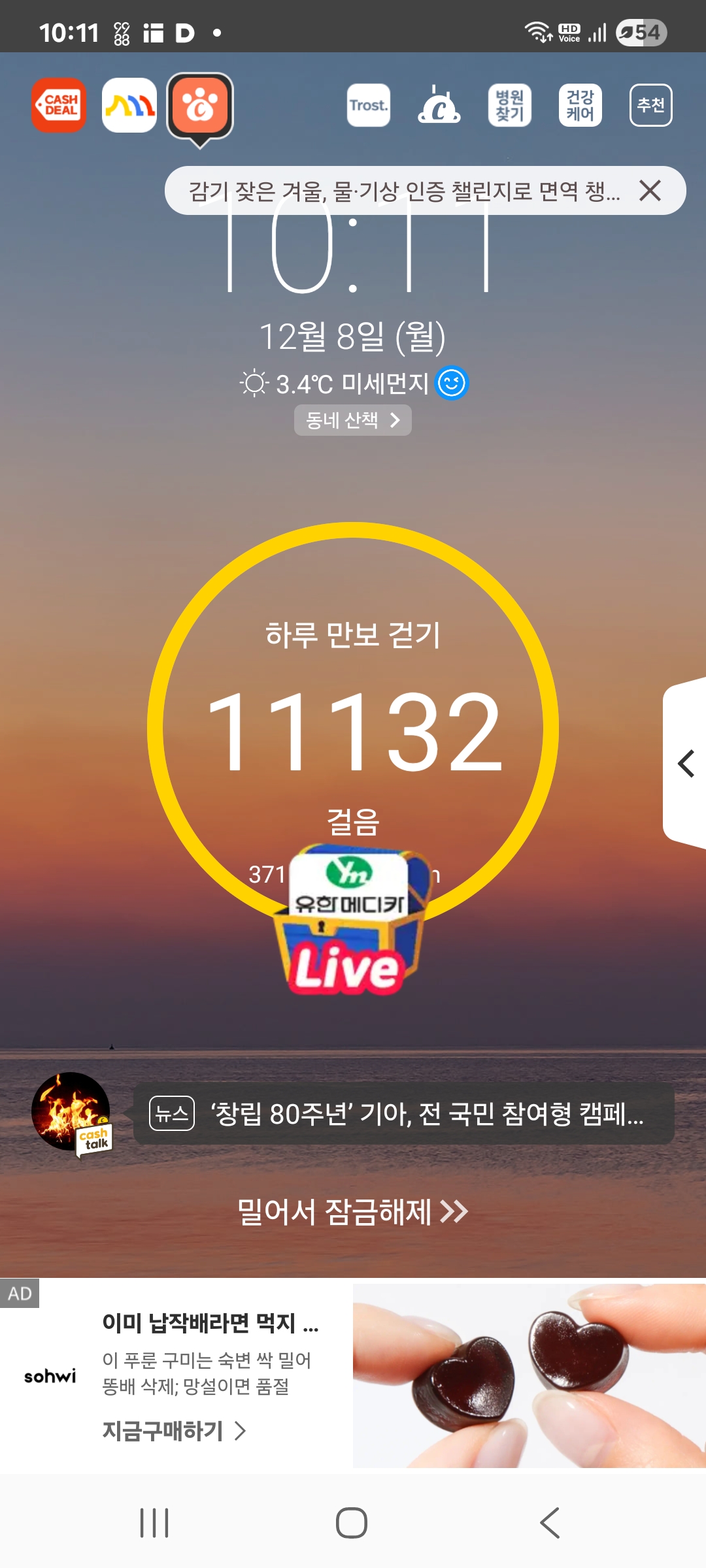Dismiss the winter challenge tooltip
Screen dimensions: 706x1568
650,191
